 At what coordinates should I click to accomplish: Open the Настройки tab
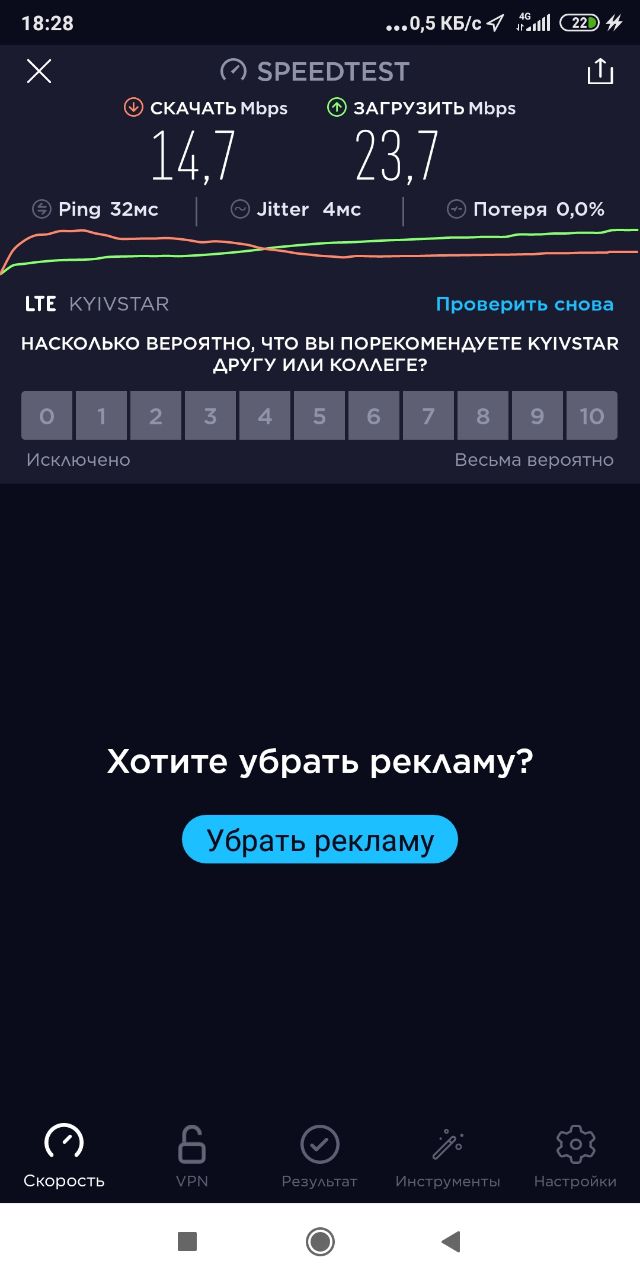[575, 1156]
